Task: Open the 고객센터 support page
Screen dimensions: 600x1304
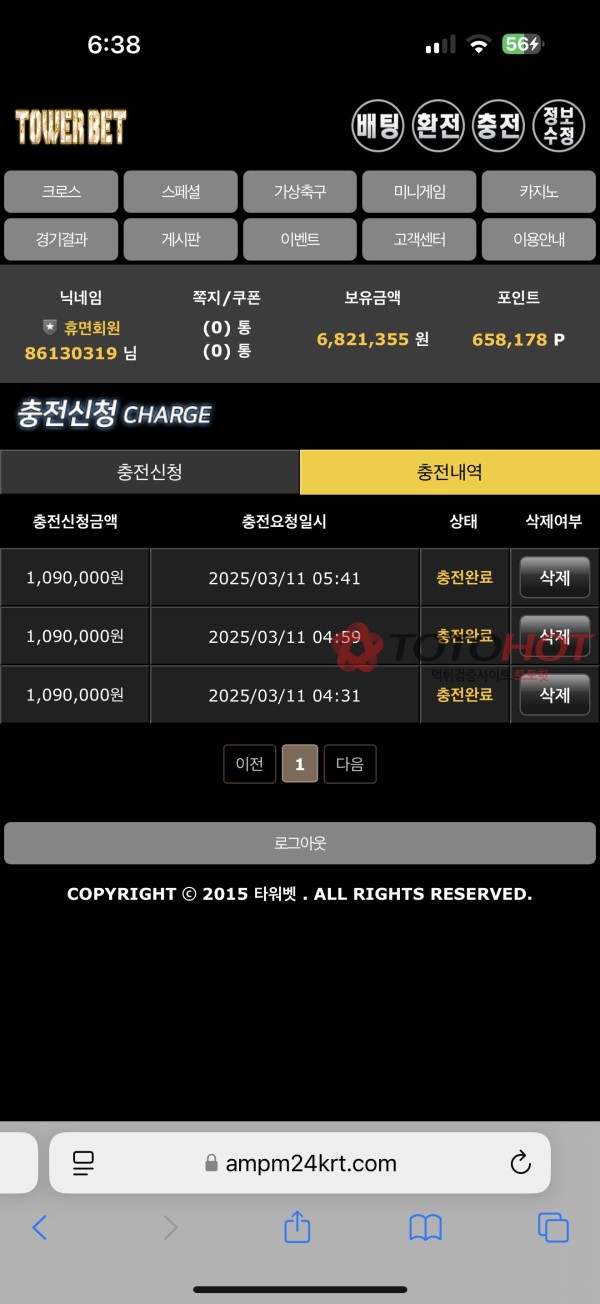Action: click(x=419, y=239)
